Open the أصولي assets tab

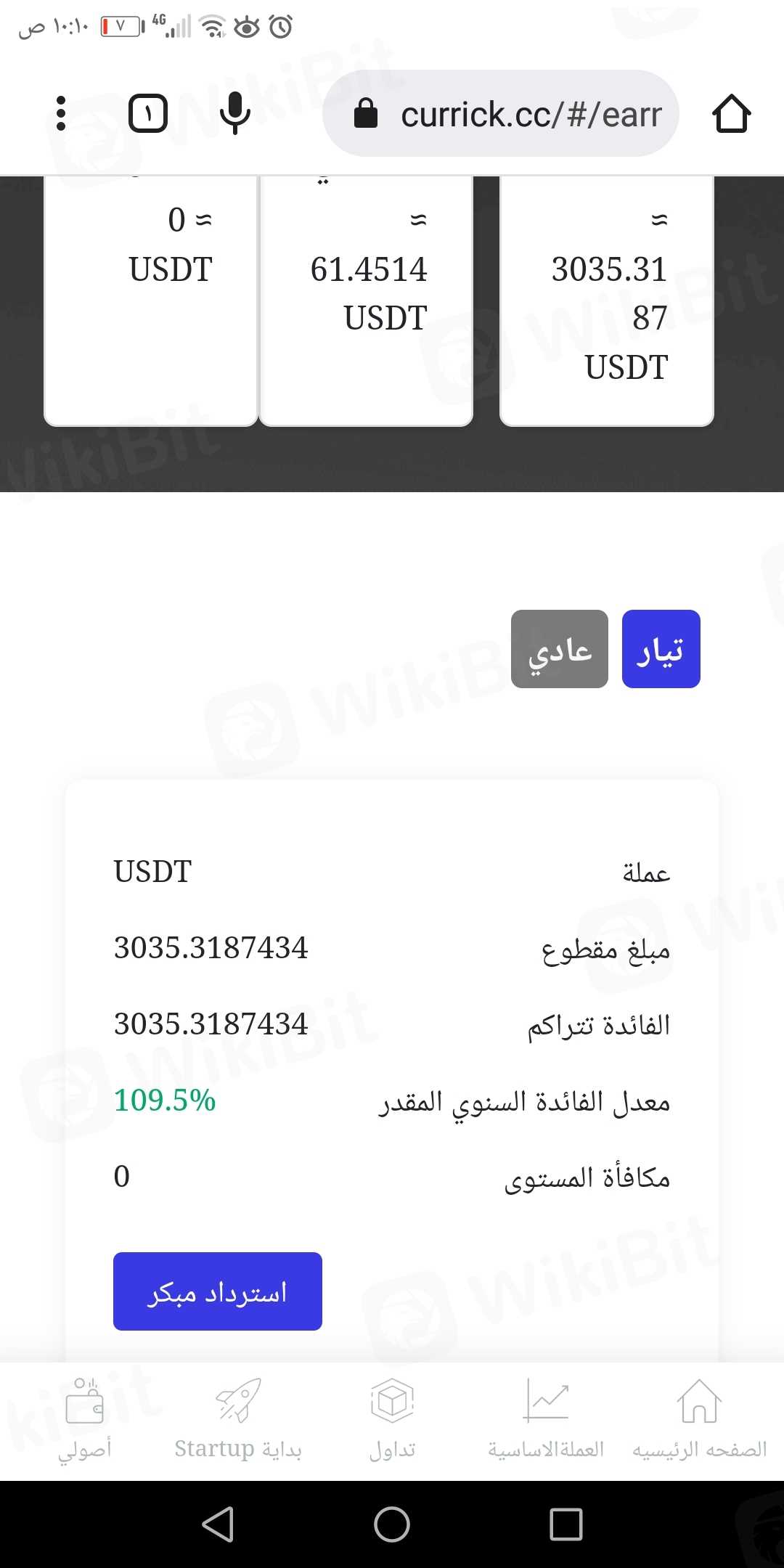pyautogui.click(x=85, y=1420)
